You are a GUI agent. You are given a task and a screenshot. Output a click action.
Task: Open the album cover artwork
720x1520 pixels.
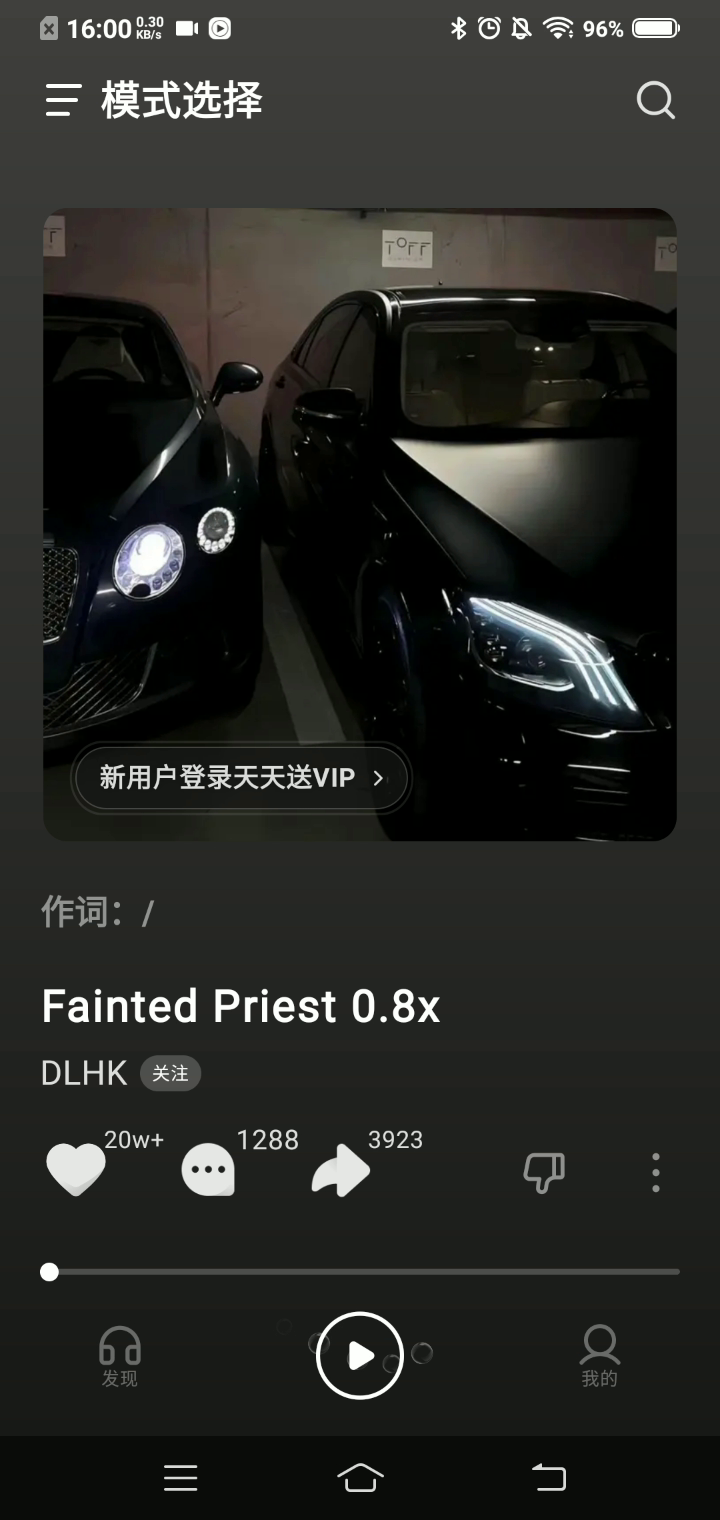tap(360, 480)
